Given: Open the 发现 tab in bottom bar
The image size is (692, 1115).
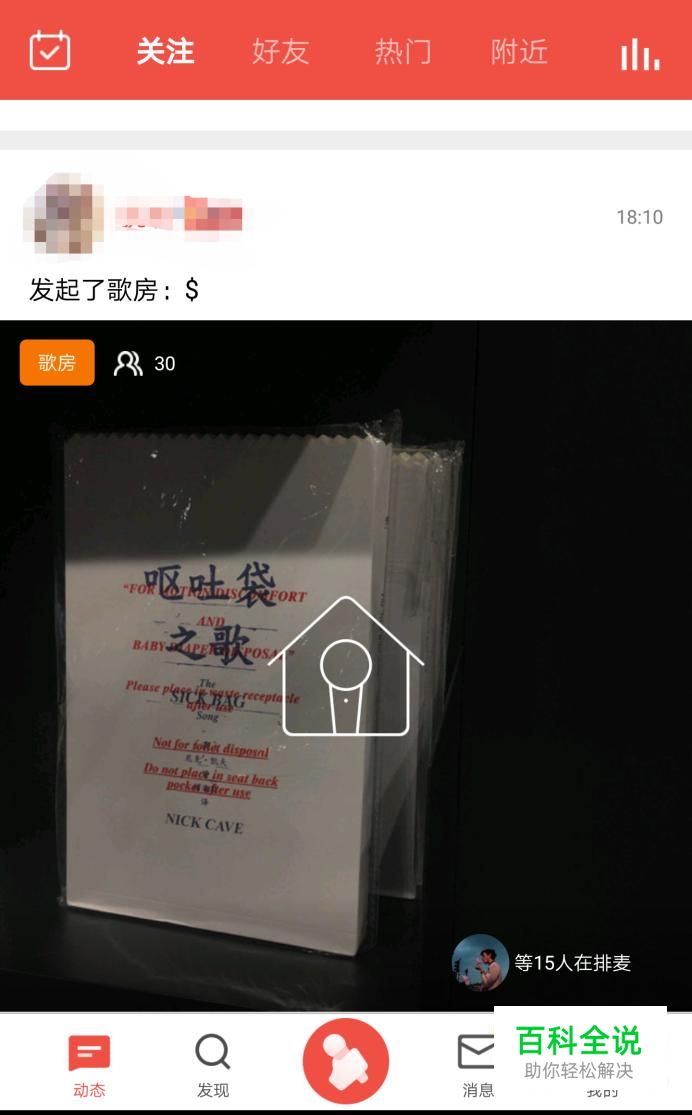Looking at the screenshot, I should coord(212,1066).
